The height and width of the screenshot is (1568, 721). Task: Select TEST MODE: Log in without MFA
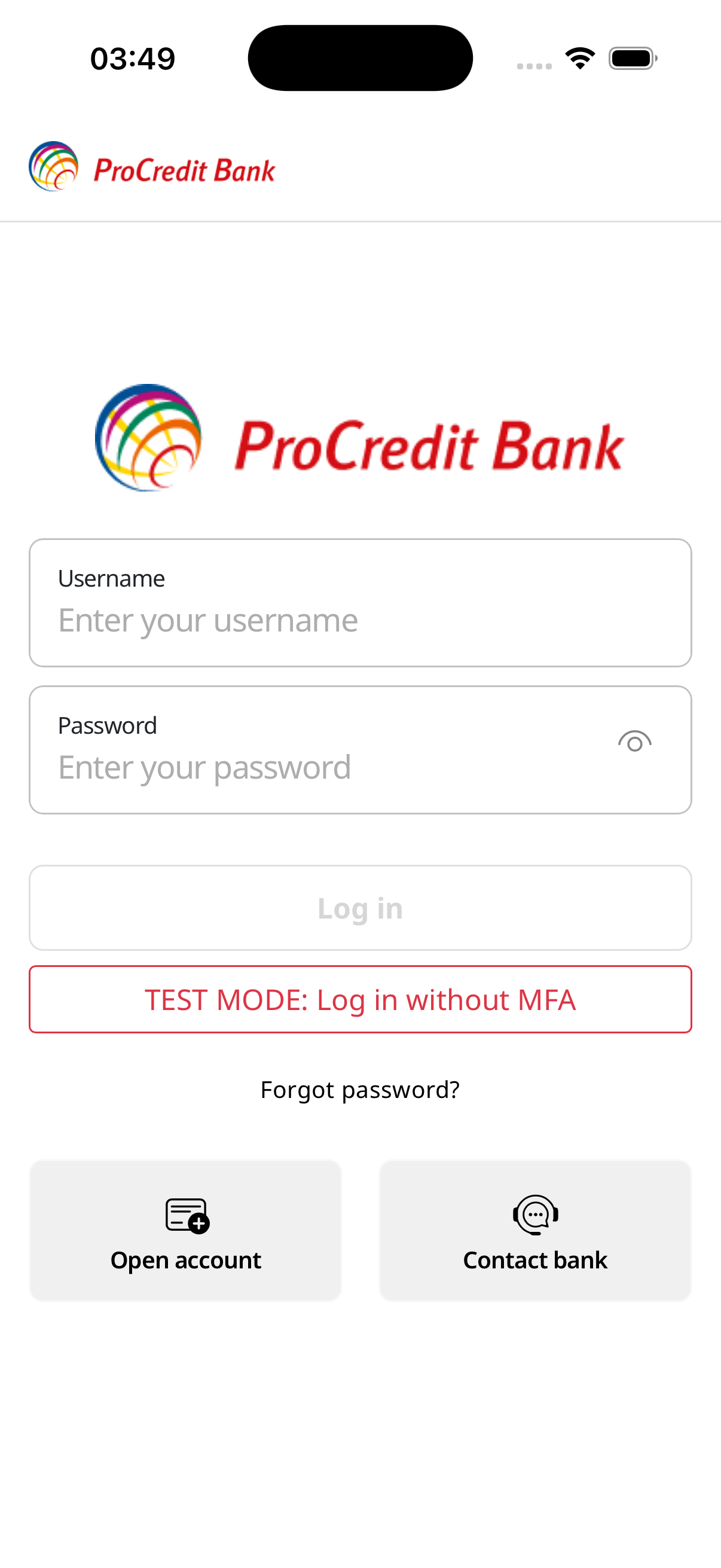coord(360,999)
